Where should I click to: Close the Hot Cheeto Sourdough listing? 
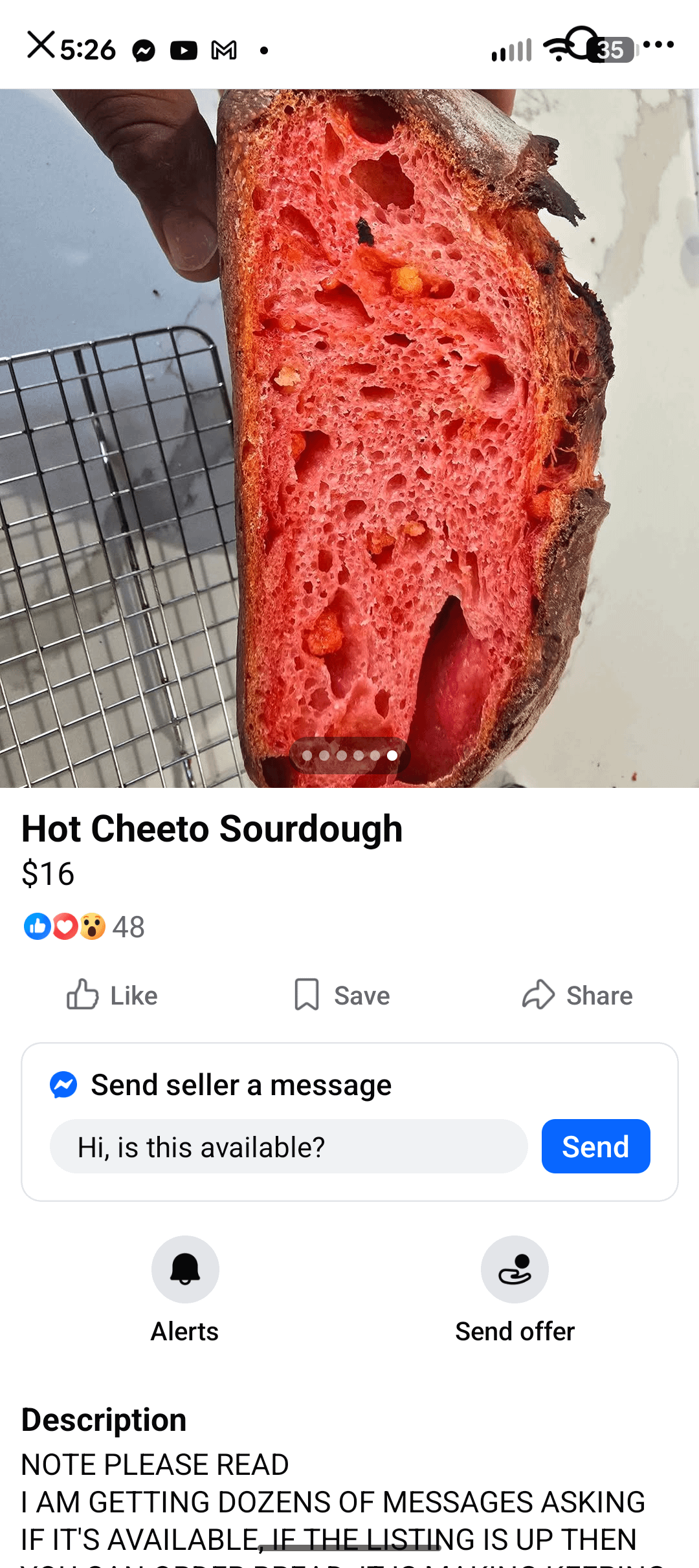tap(41, 45)
